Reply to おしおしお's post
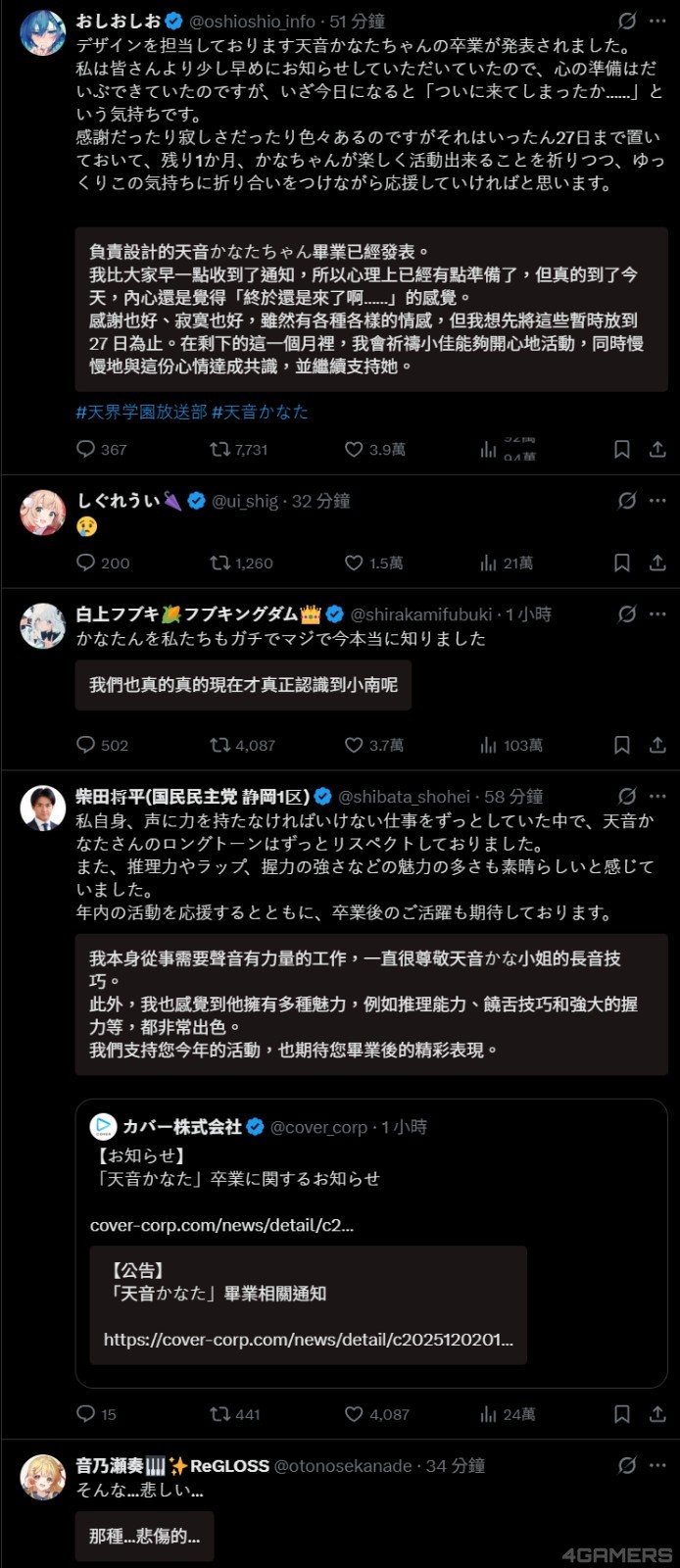The image size is (680, 1568). coord(86,450)
